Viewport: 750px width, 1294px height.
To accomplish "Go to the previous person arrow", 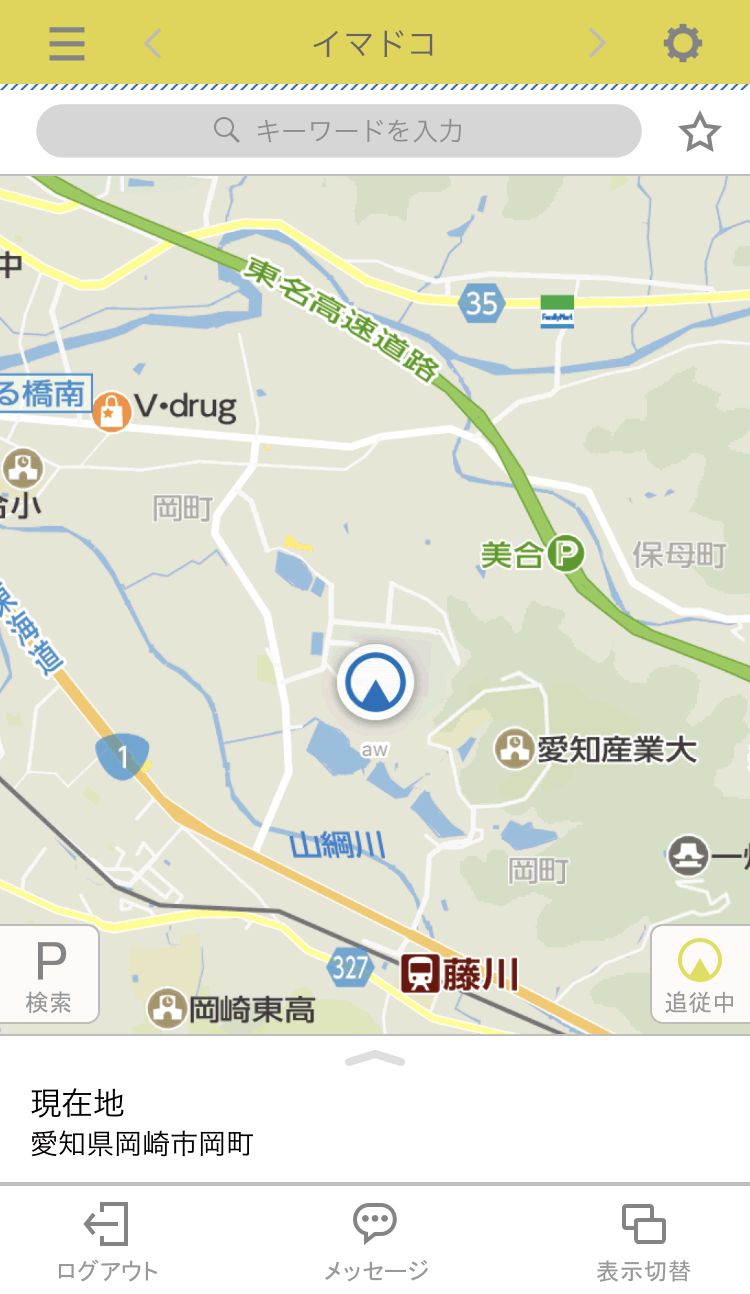I will click(x=153, y=43).
